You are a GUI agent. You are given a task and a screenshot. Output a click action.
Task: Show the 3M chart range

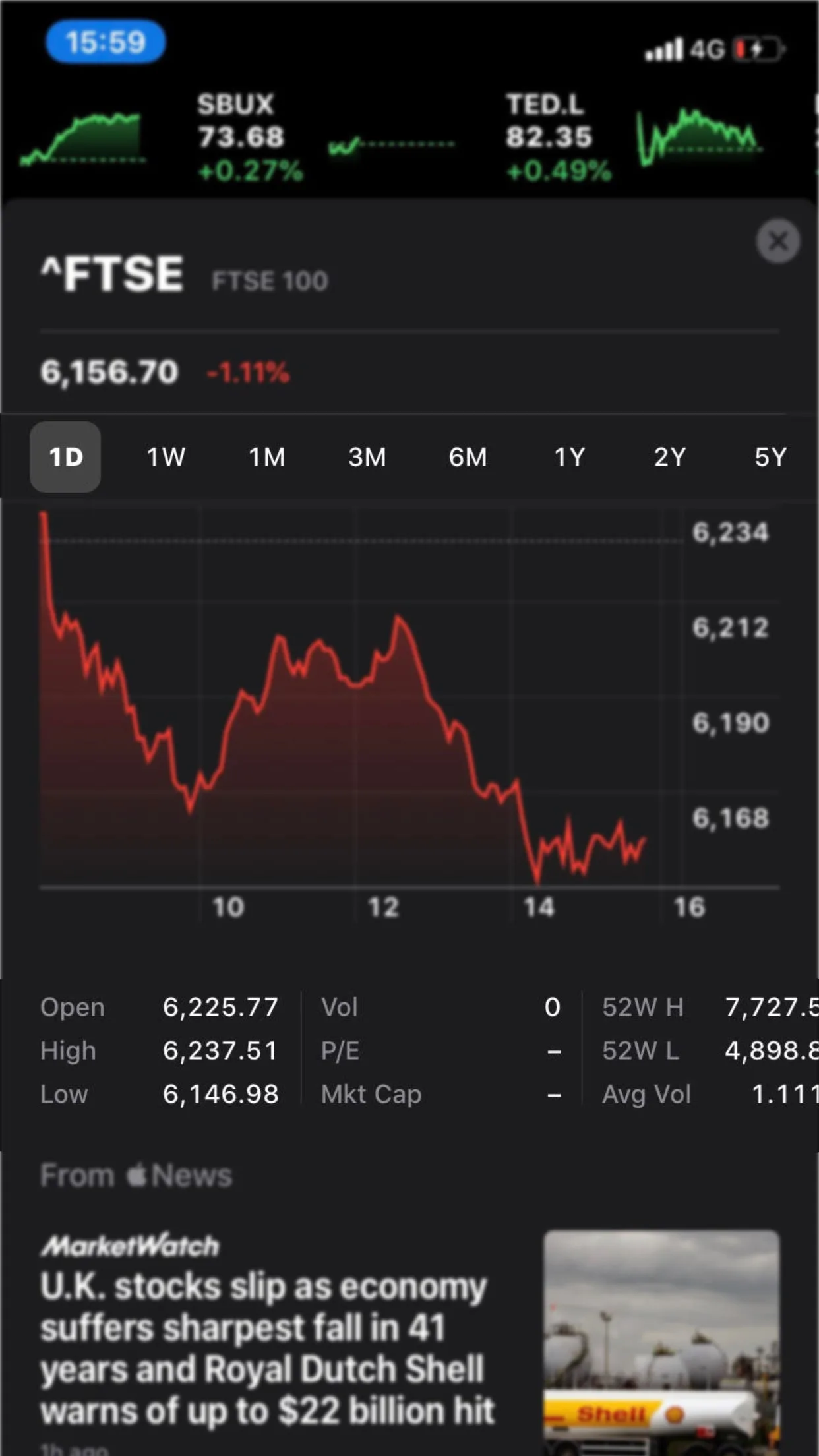pos(367,457)
